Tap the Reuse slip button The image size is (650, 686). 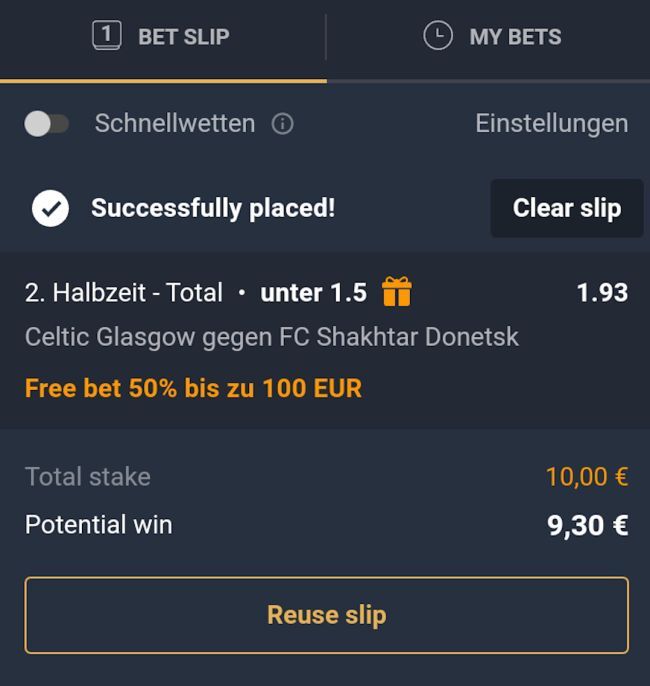(326, 615)
